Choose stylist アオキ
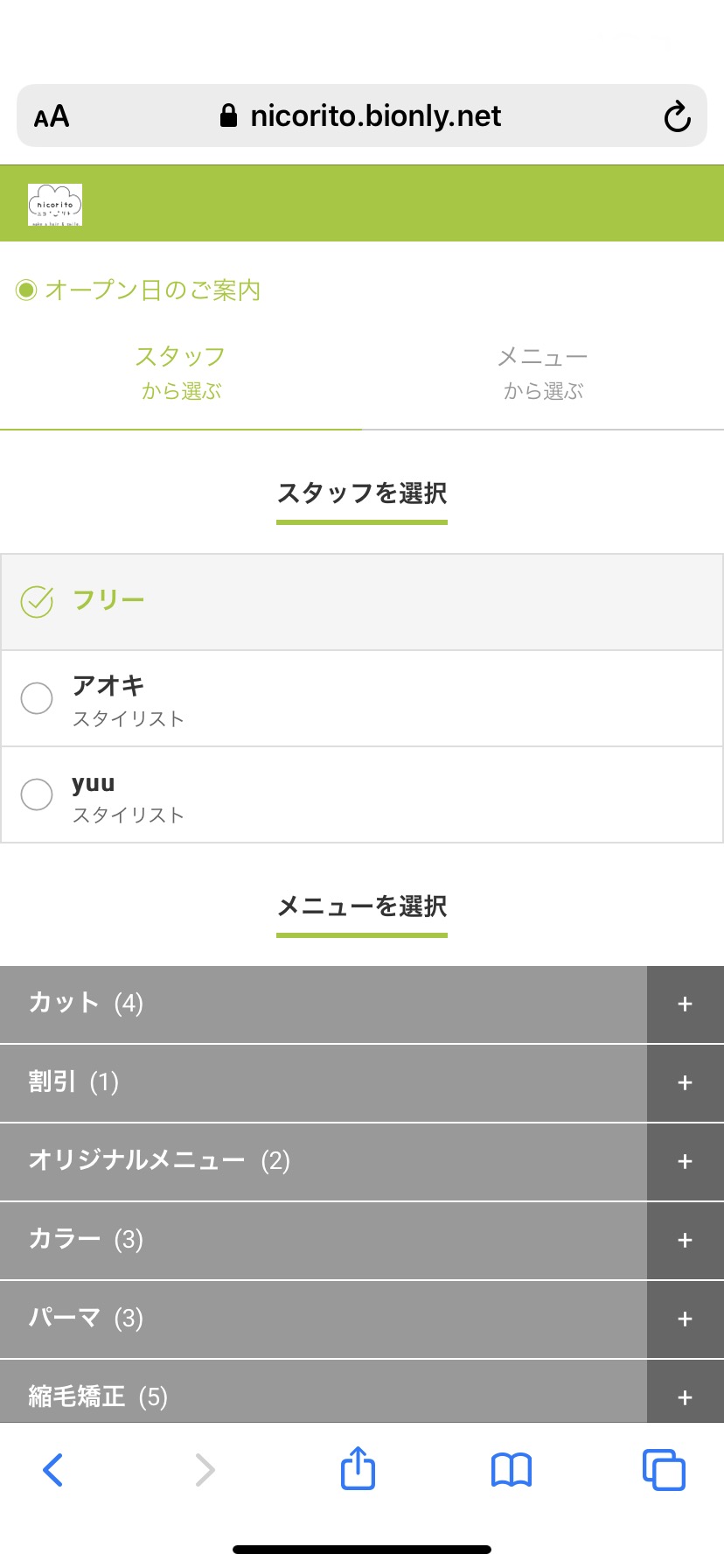 (362, 698)
